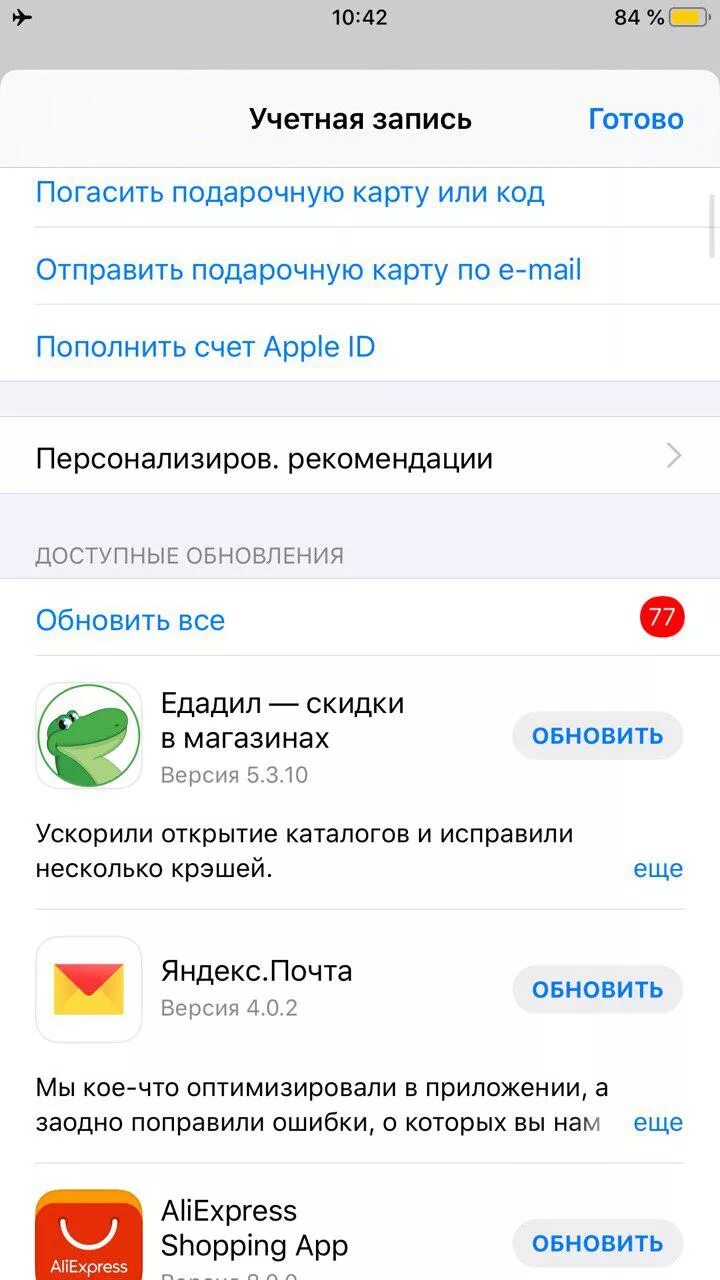Update the Едадил app
Image resolution: width=720 pixels, height=1280 pixels.
tap(597, 736)
